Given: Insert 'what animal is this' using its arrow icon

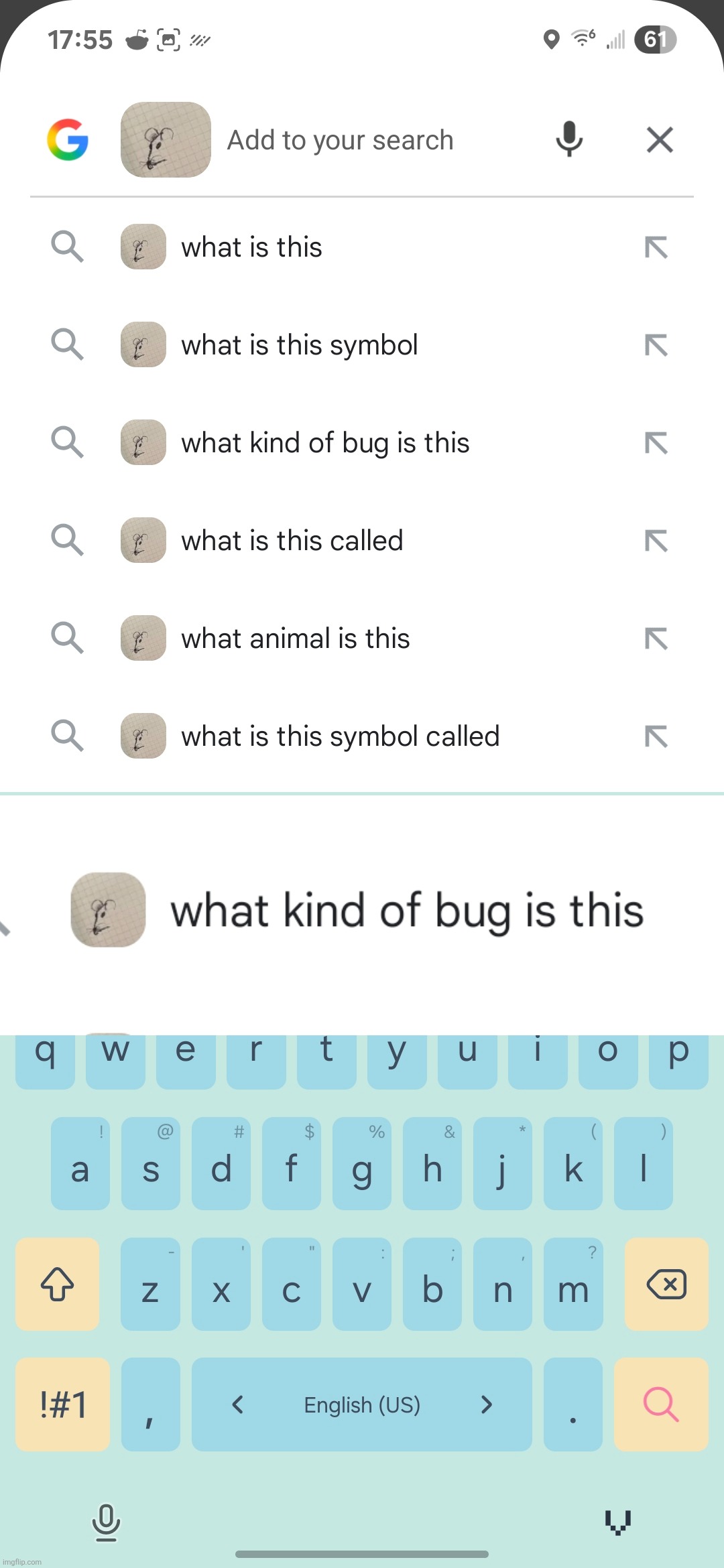Looking at the screenshot, I should tap(656, 639).
